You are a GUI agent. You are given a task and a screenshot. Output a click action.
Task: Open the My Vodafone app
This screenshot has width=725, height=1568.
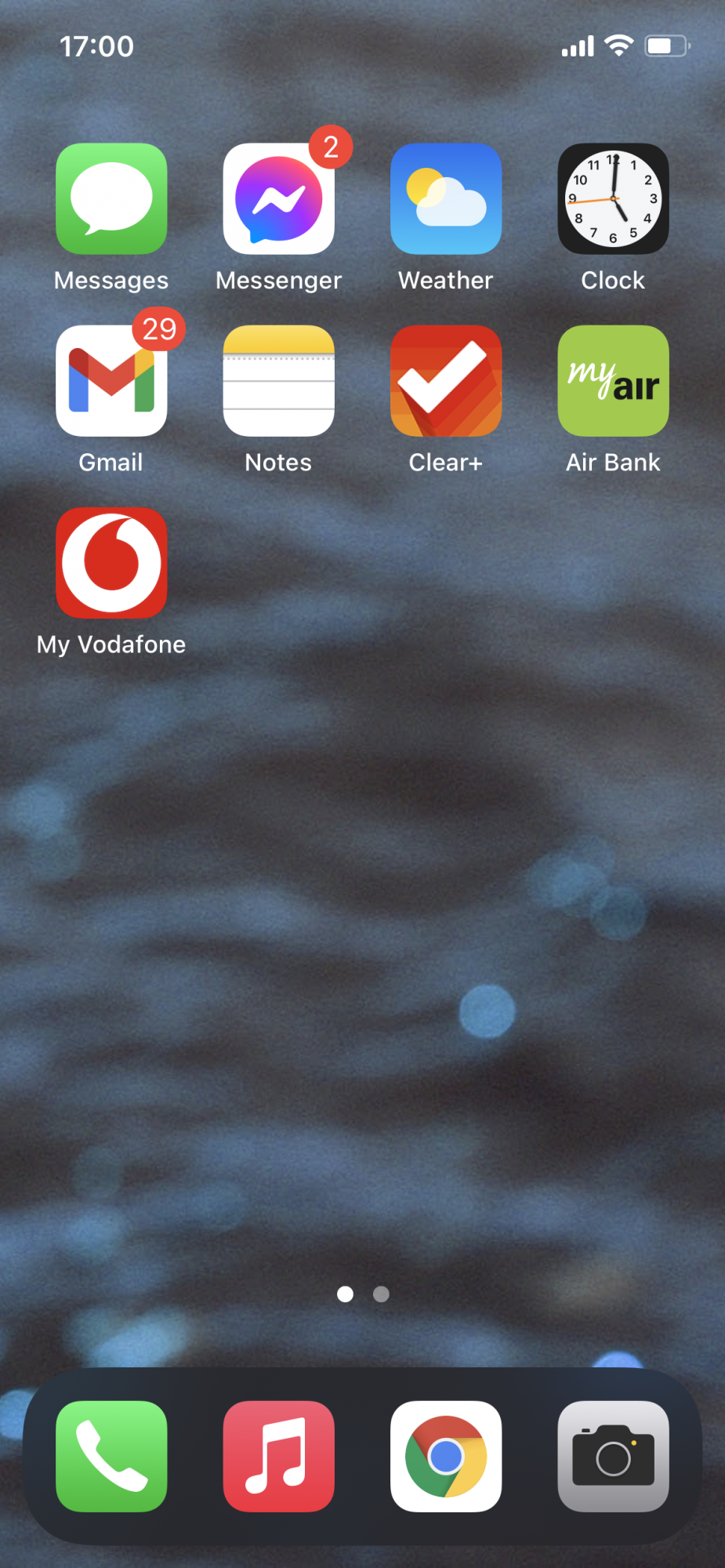click(x=111, y=563)
